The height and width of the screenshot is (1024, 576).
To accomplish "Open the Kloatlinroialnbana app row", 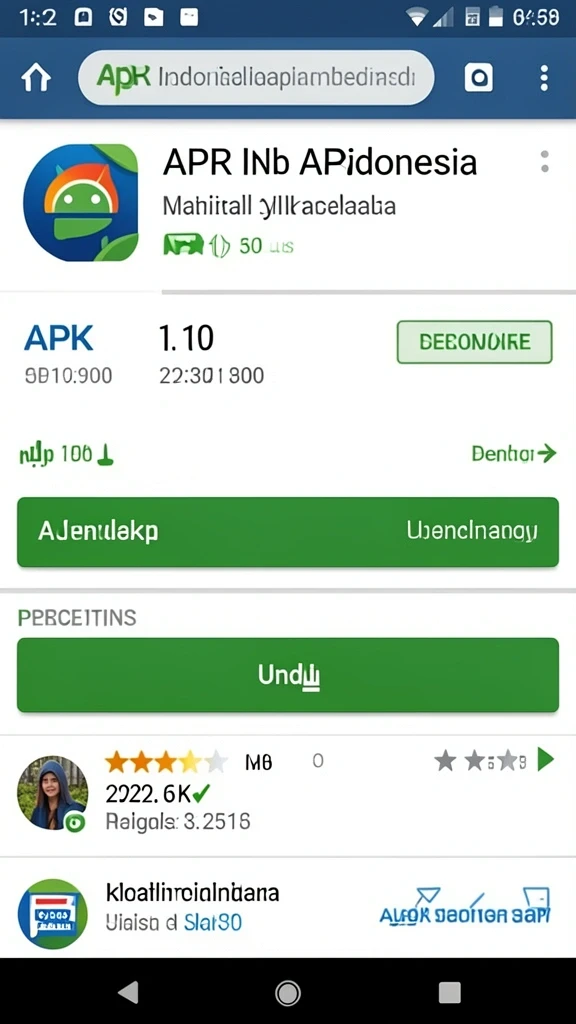I will (x=288, y=908).
